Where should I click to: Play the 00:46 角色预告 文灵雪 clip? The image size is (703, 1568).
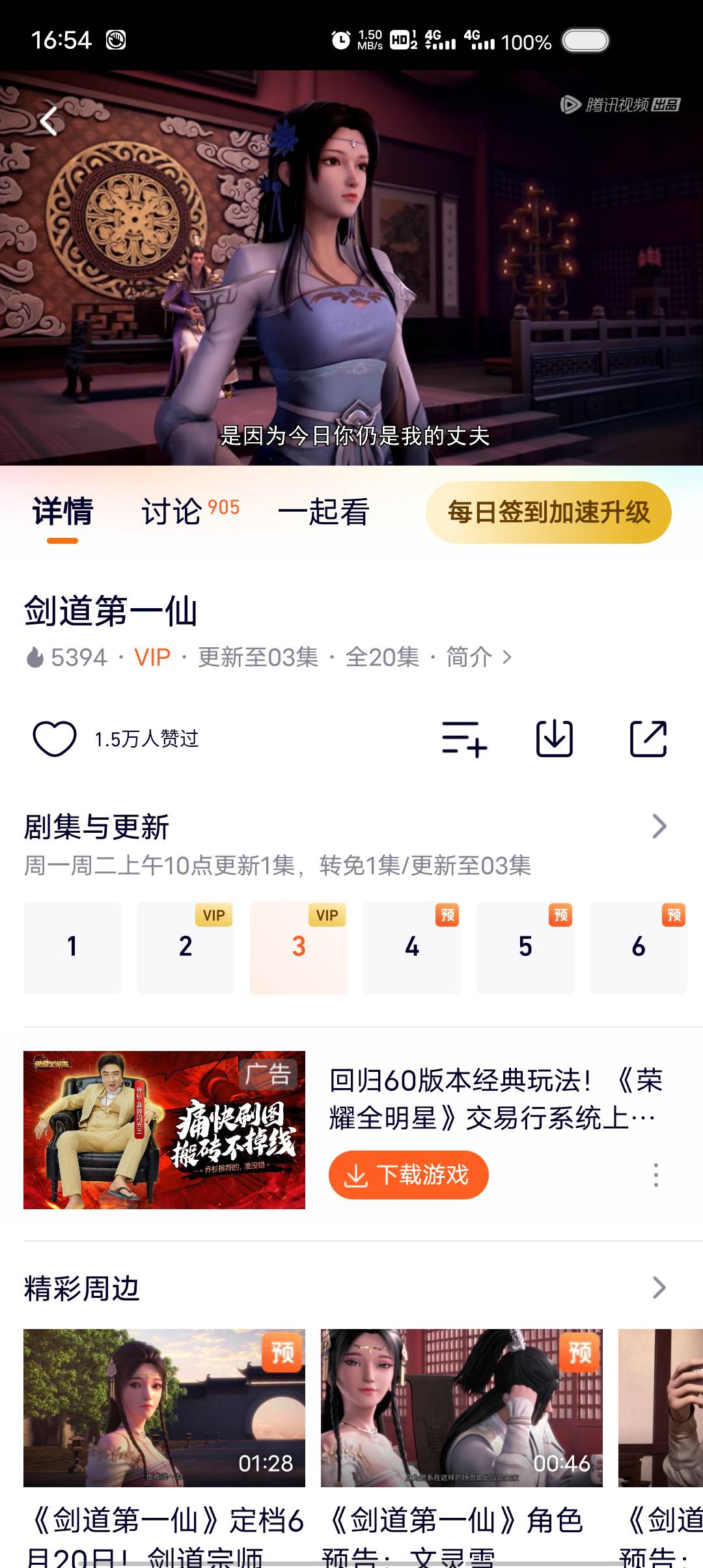click(462, 1408)
